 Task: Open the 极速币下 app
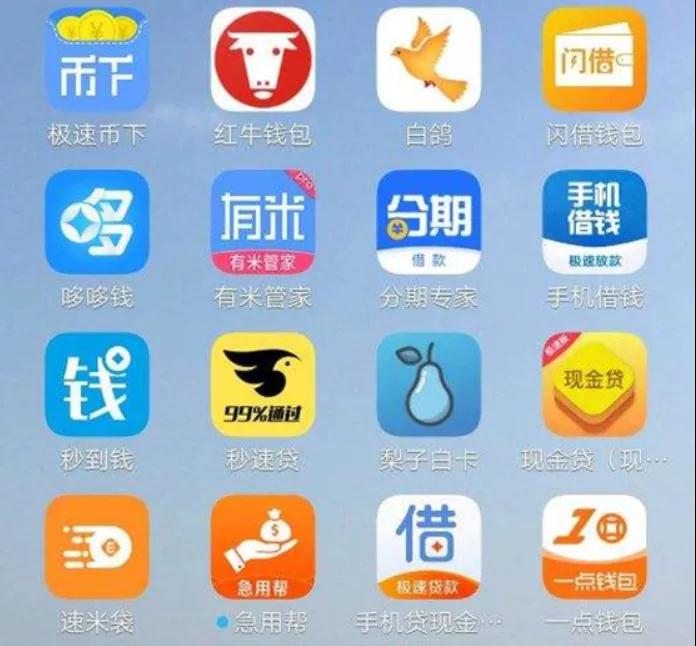tap(97, 58)
